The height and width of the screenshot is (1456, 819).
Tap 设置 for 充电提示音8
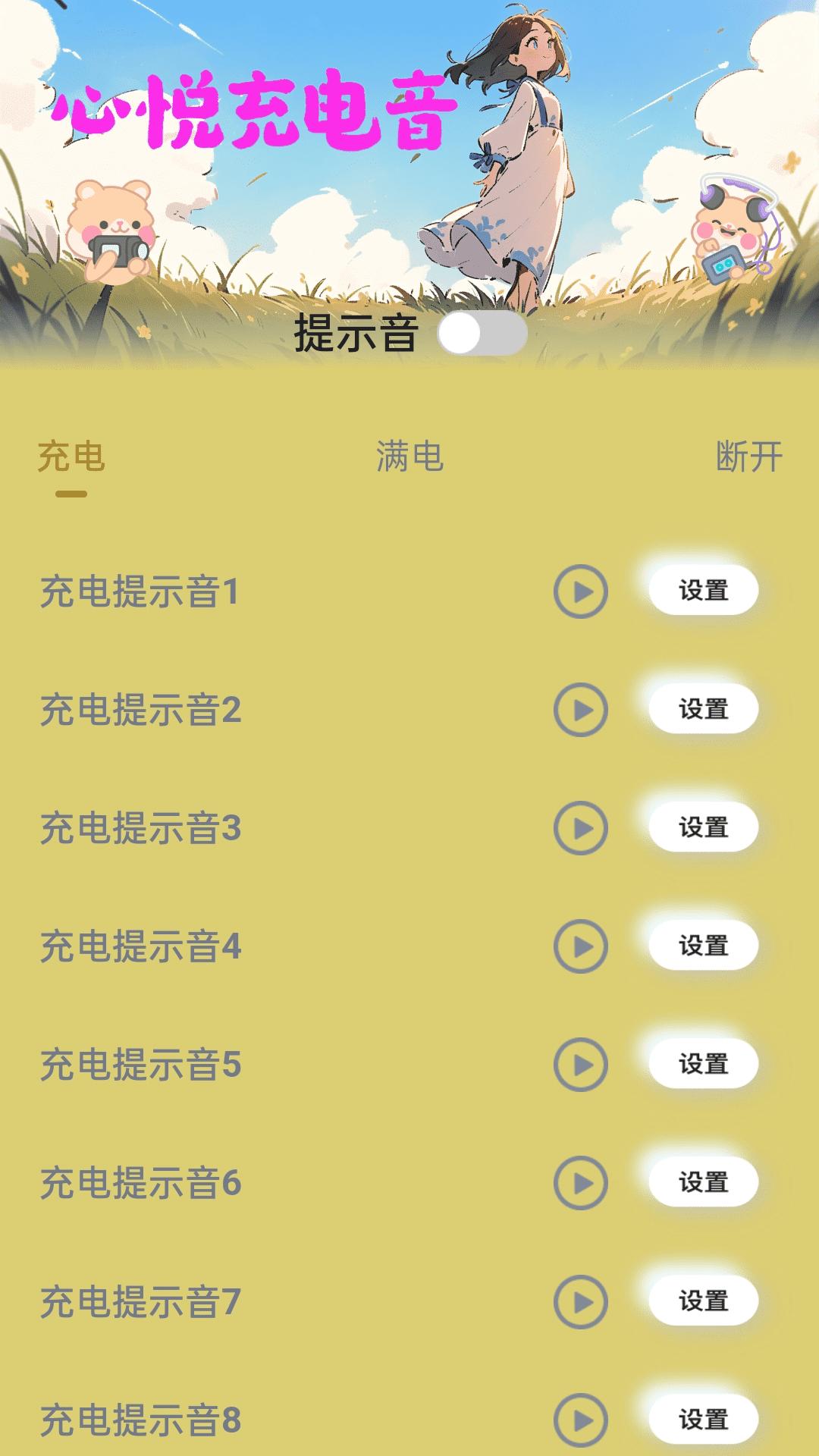coord(703,1419)
